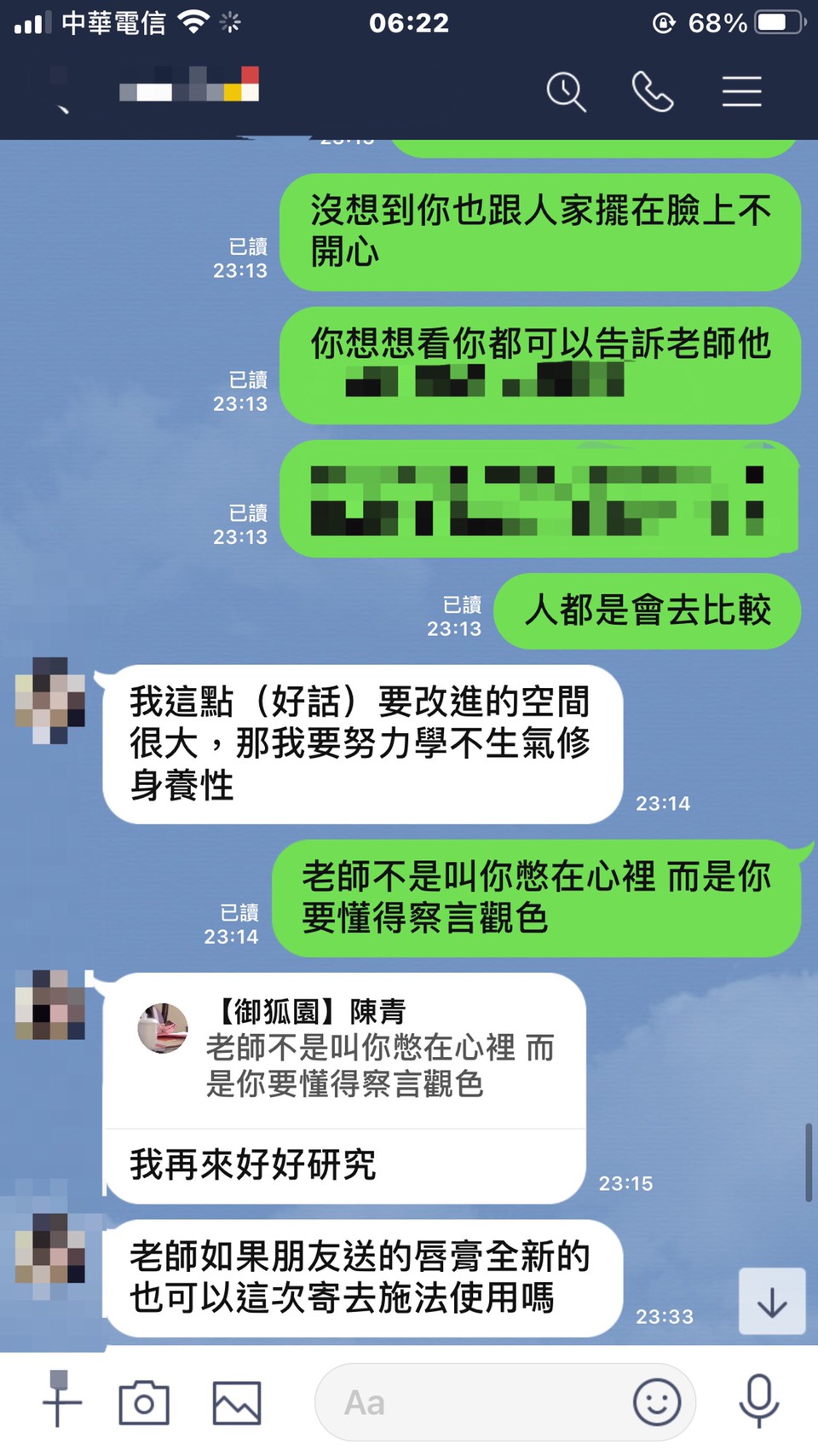The width and height of the screenshot is (818, 1456).
Task: Search within this chat
Action: [566, 91]
